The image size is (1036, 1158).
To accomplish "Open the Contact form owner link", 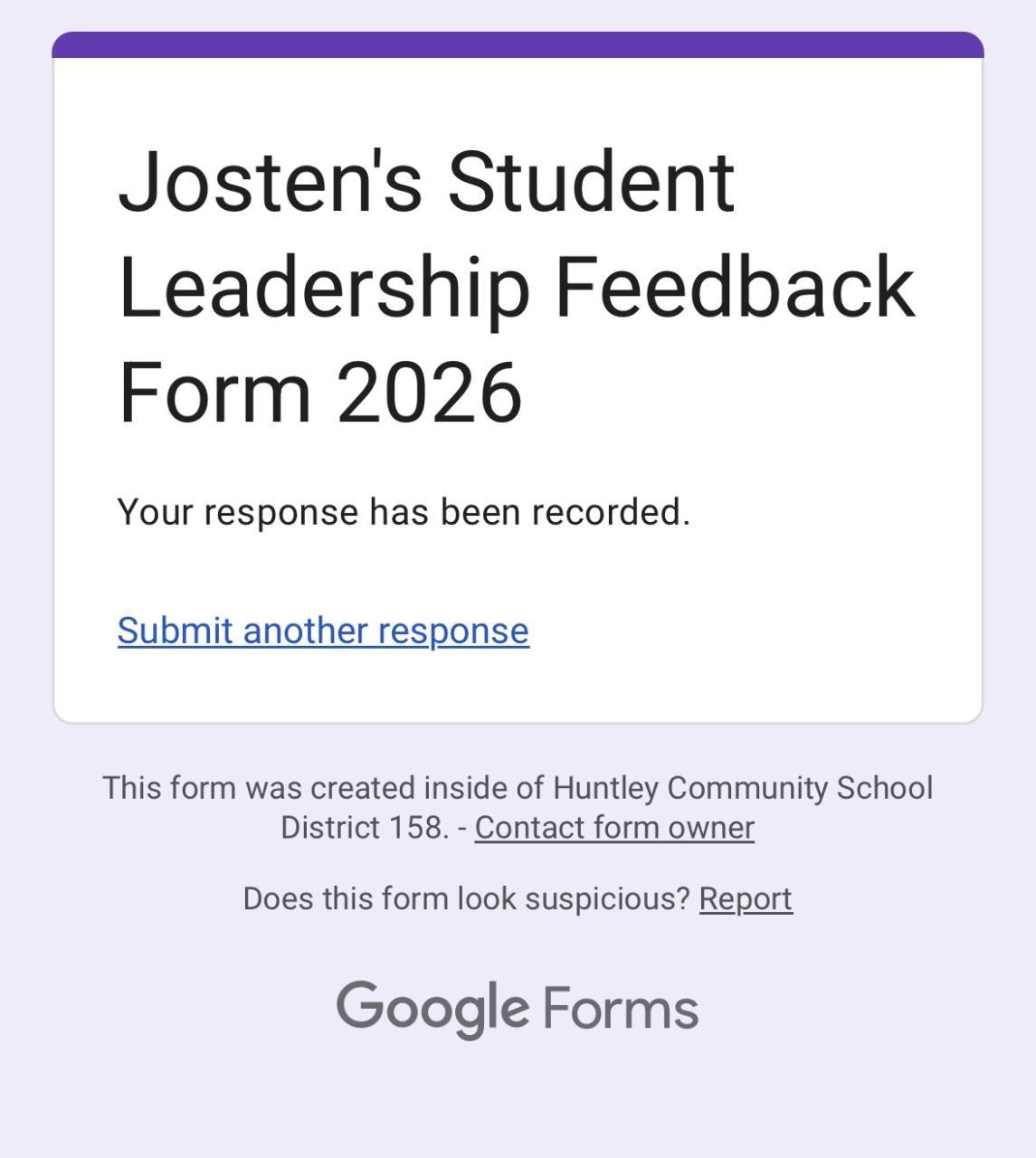I will click(x=614, y=828).
